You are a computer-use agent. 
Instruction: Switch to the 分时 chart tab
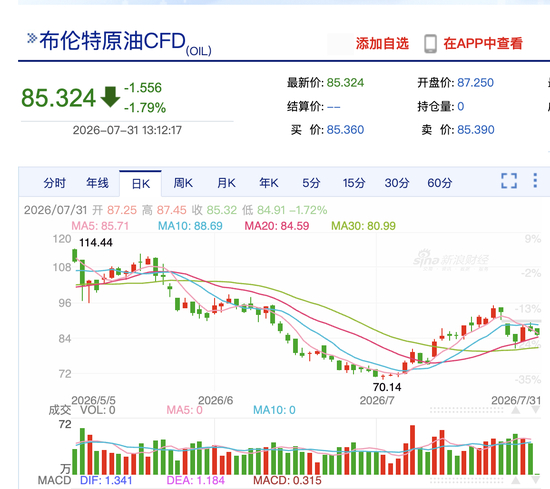pyautogui.click(x=54, y=183)
